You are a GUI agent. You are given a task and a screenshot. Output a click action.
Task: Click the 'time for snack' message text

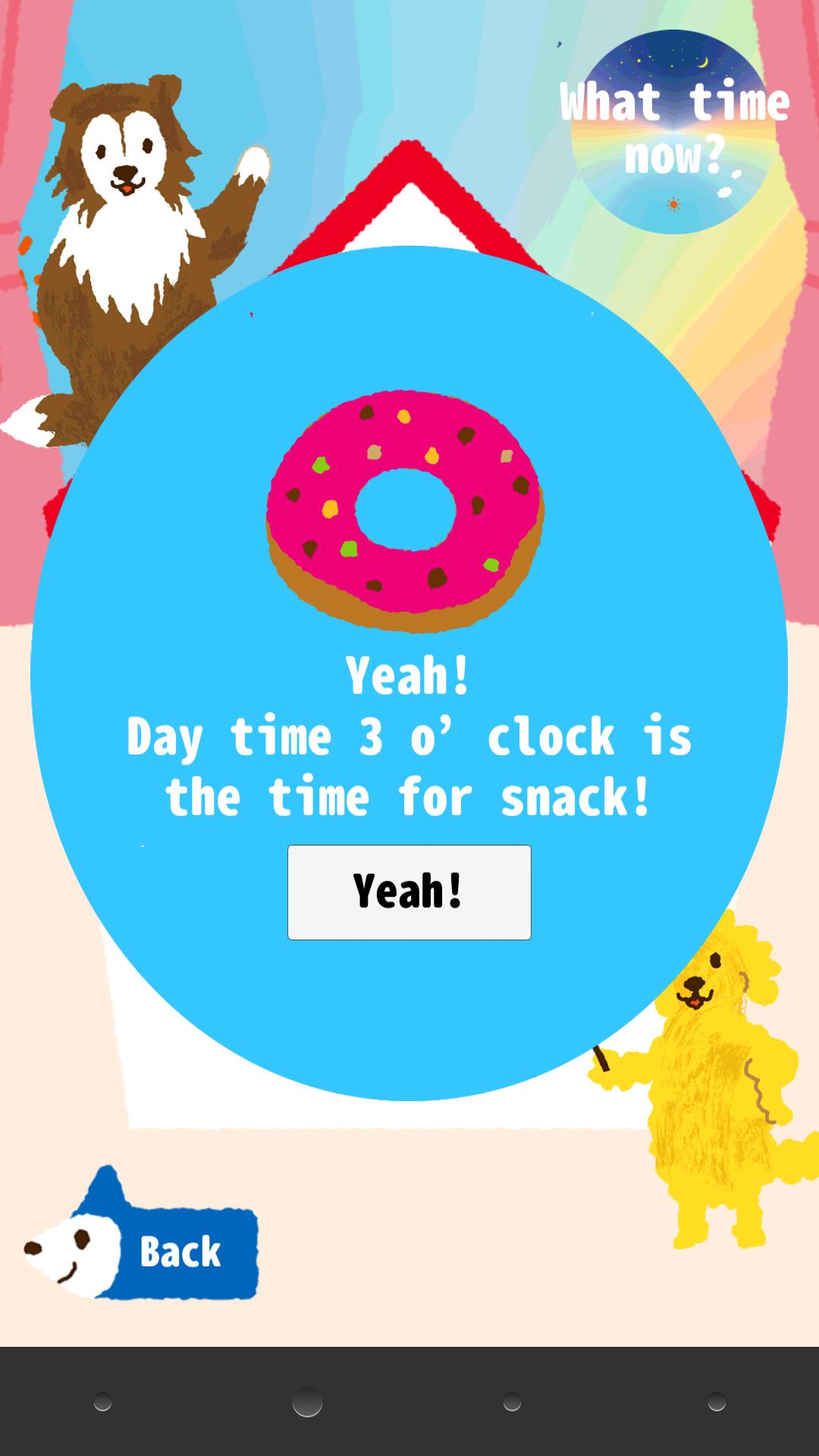click(409, 766)
